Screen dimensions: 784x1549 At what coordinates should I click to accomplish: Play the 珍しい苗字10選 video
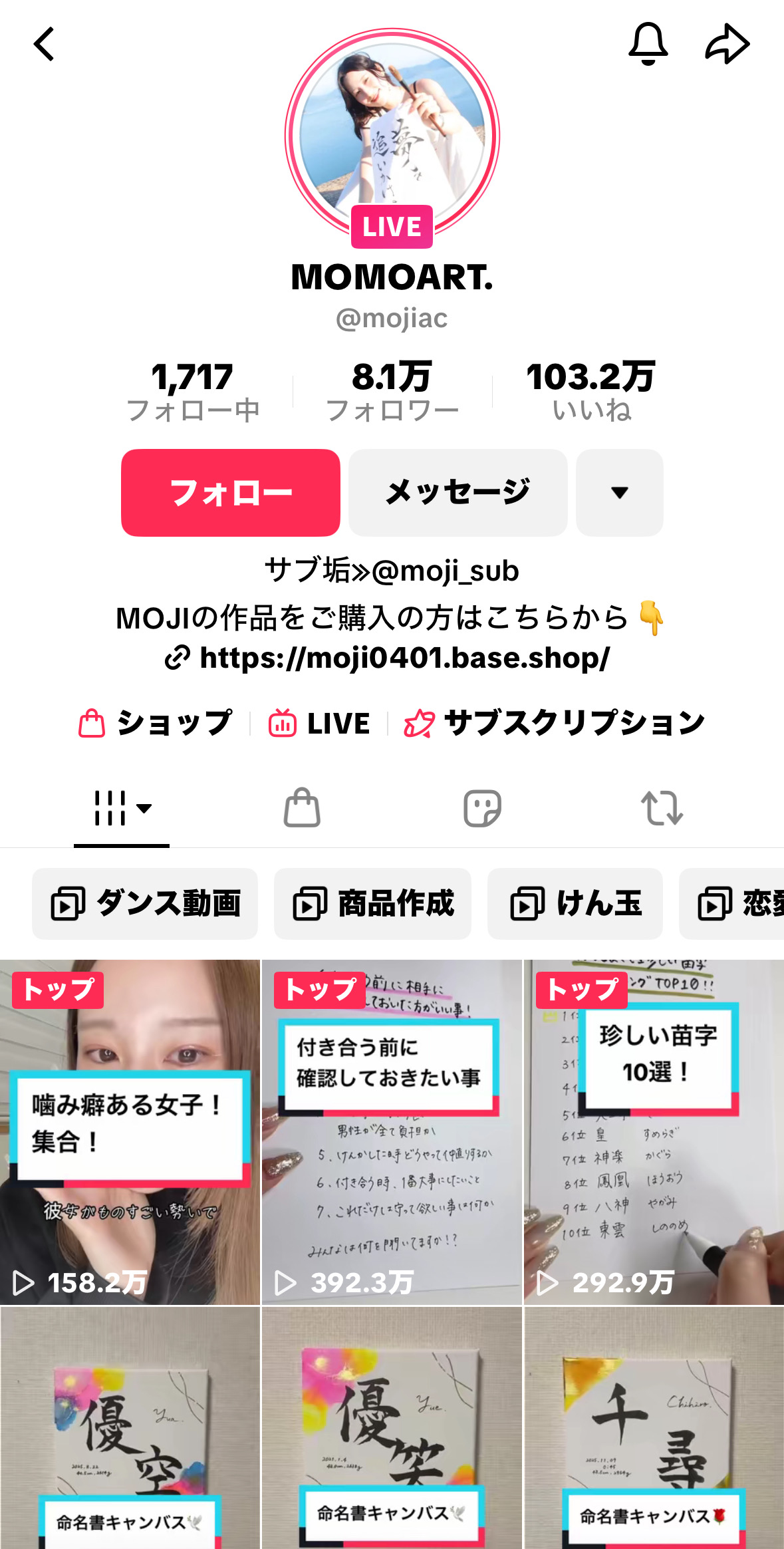654,1132
